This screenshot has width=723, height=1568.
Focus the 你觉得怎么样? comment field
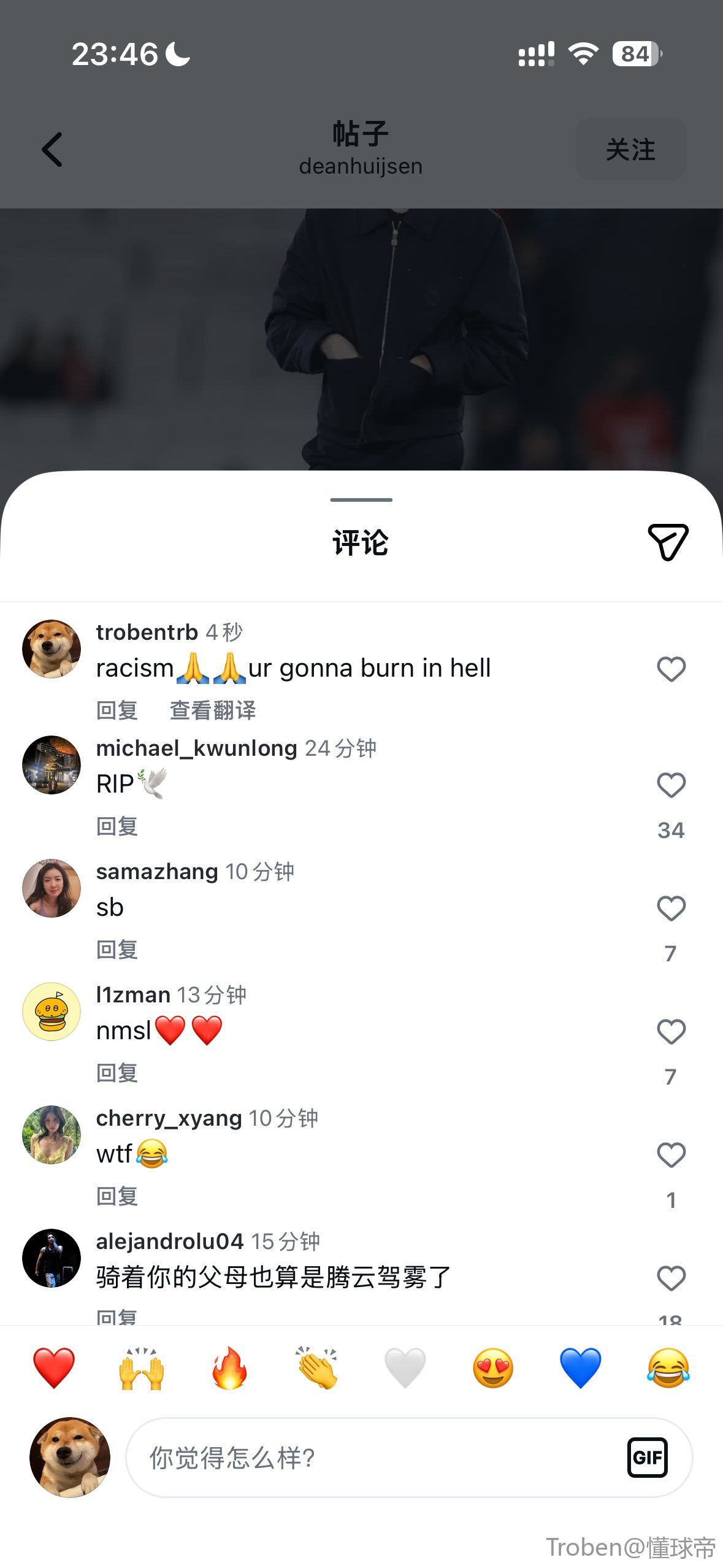coord(368,1458)
